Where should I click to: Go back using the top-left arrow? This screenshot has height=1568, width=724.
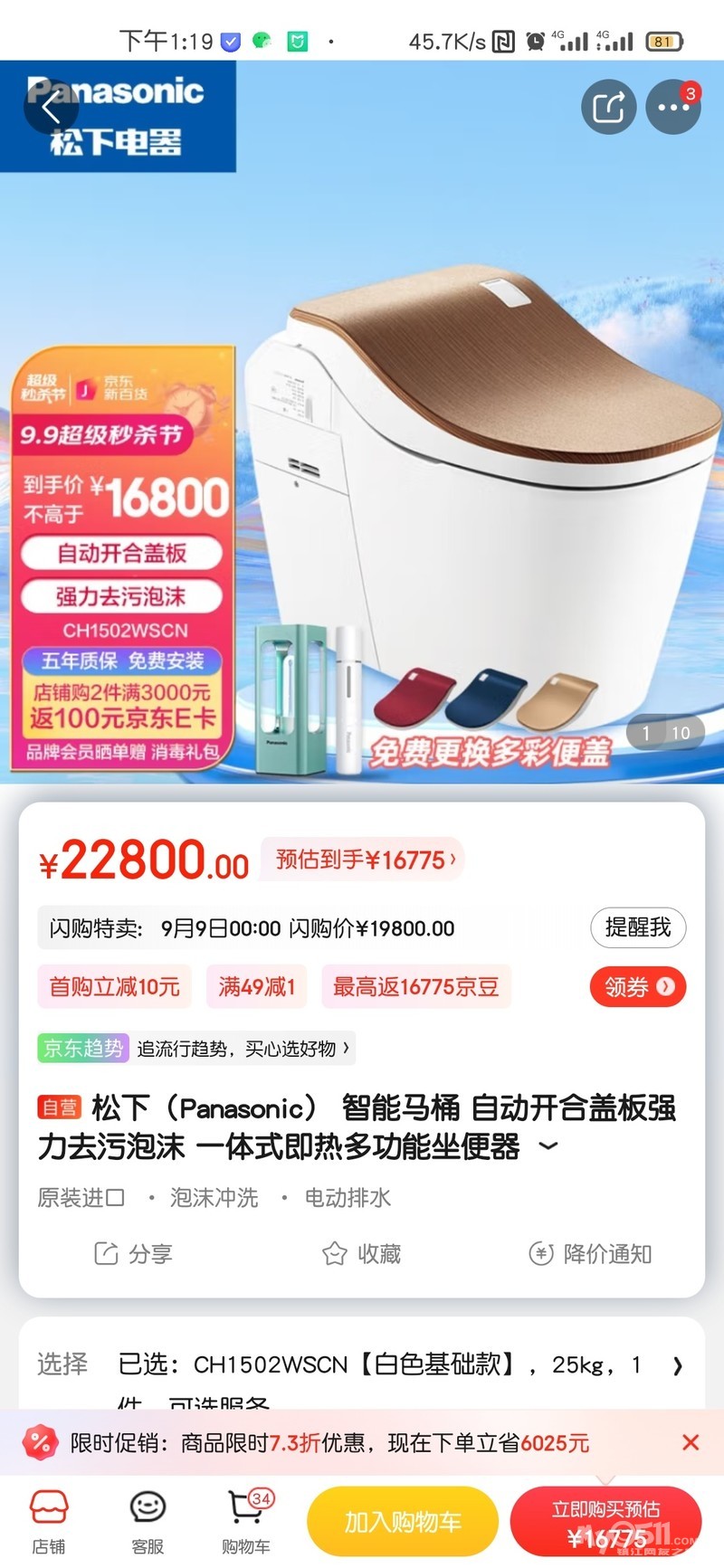point(51,108)
